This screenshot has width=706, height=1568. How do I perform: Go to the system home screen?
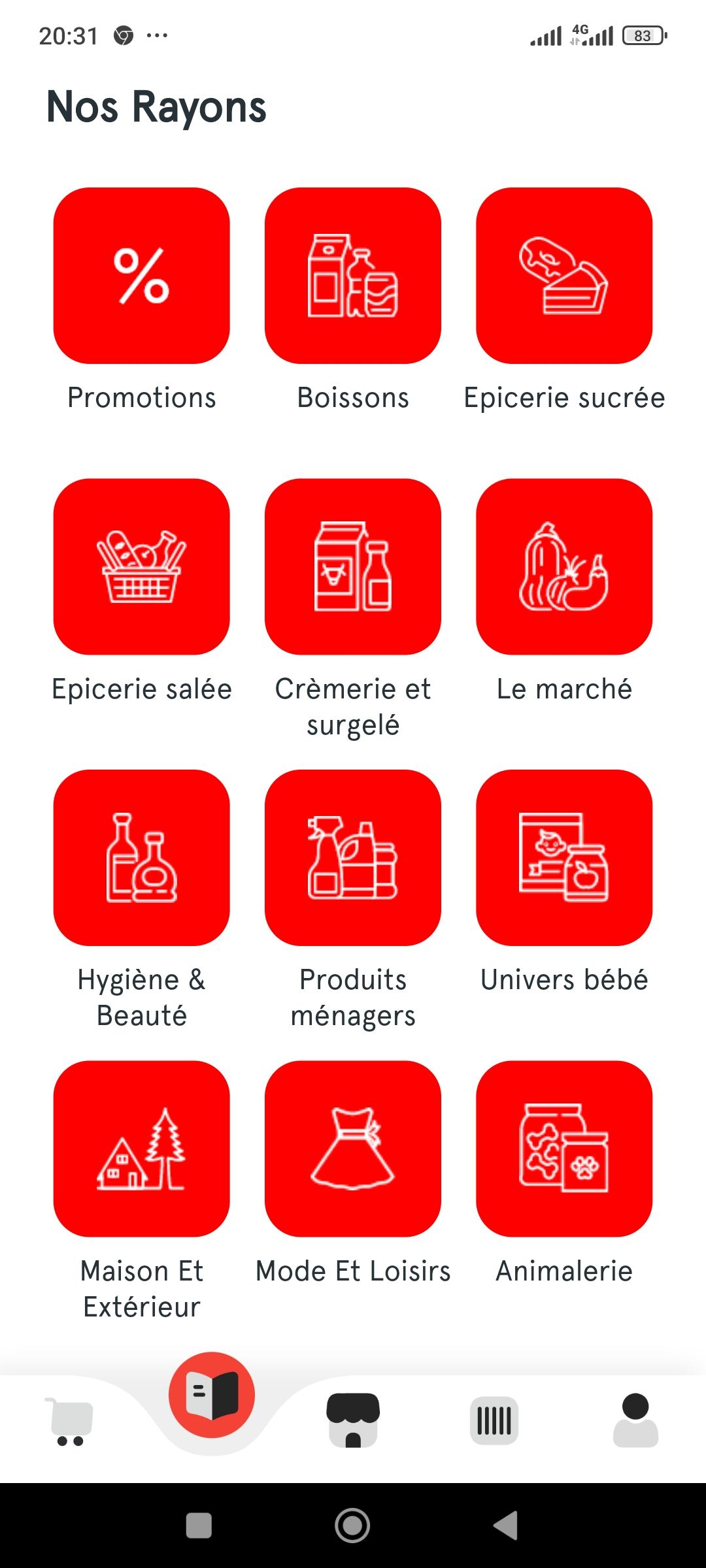pos(353,1526)
